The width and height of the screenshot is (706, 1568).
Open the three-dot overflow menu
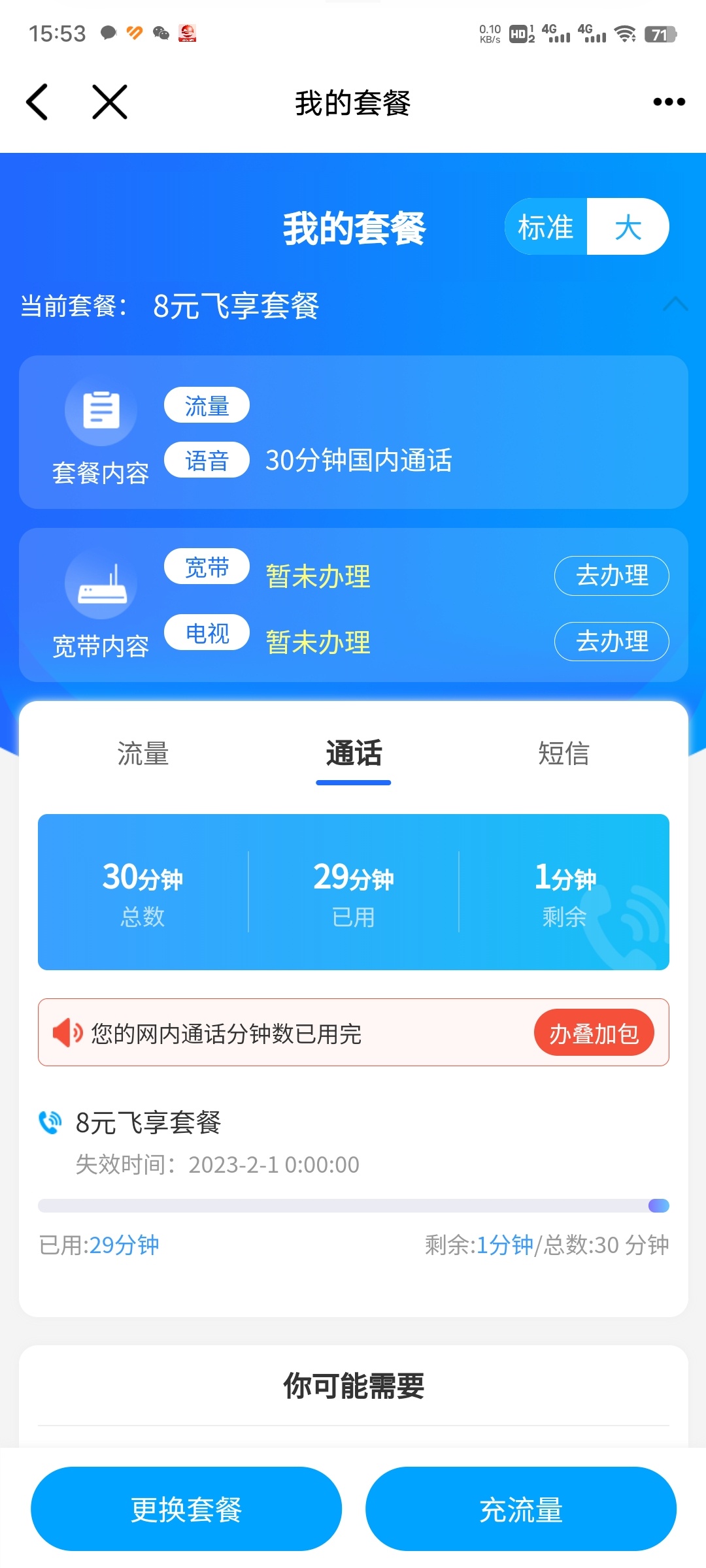[669, 102]
